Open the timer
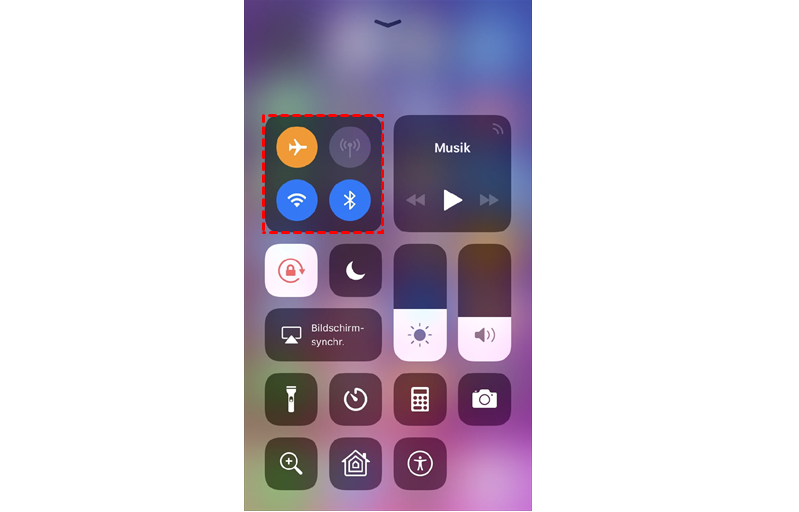799x512 pixels. click(355, 399)
